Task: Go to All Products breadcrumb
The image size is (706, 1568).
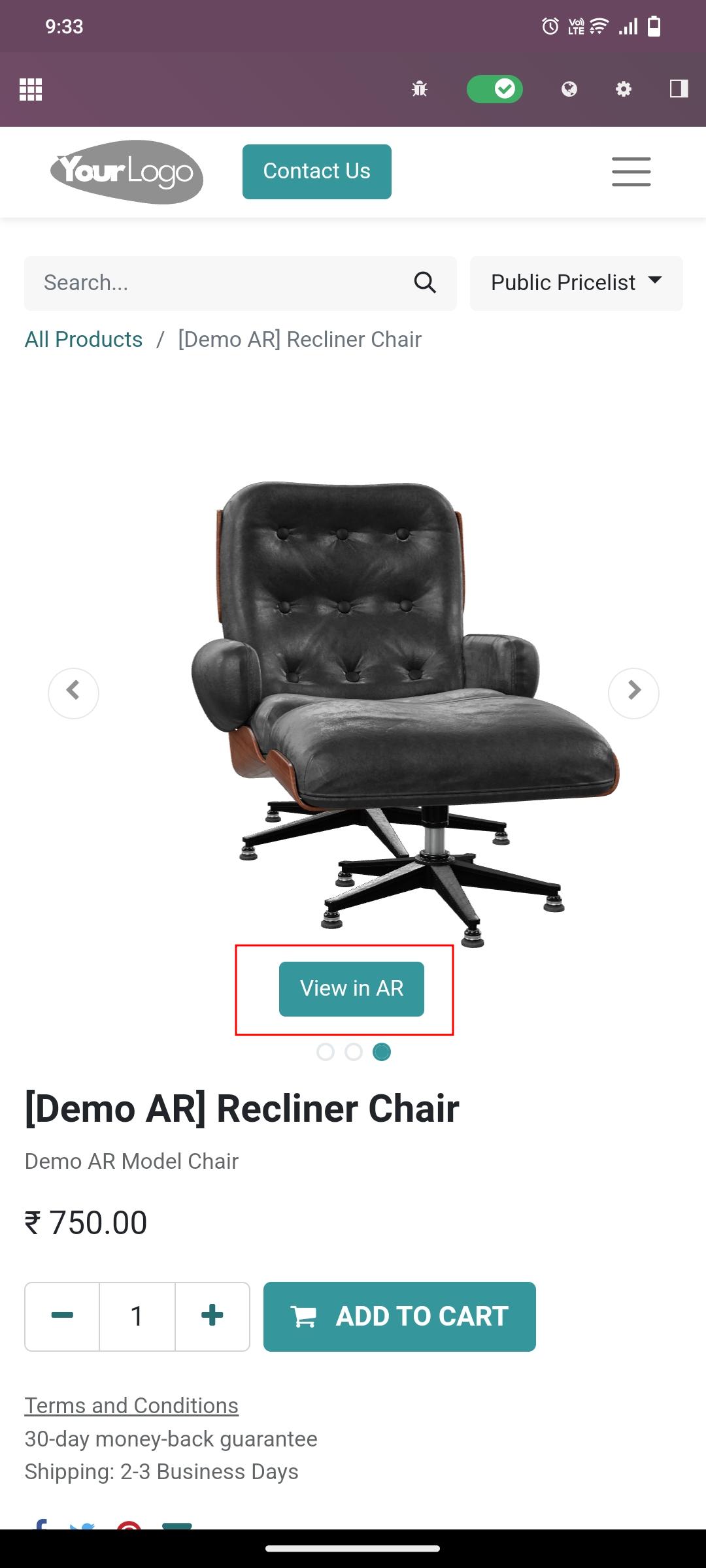Action: (x=84, y=340)
